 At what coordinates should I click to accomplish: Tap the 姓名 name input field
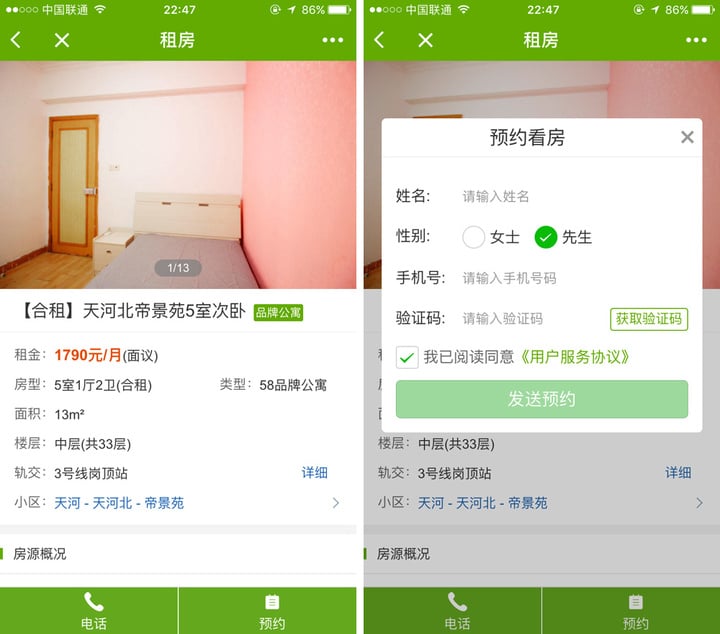point(570,196)
